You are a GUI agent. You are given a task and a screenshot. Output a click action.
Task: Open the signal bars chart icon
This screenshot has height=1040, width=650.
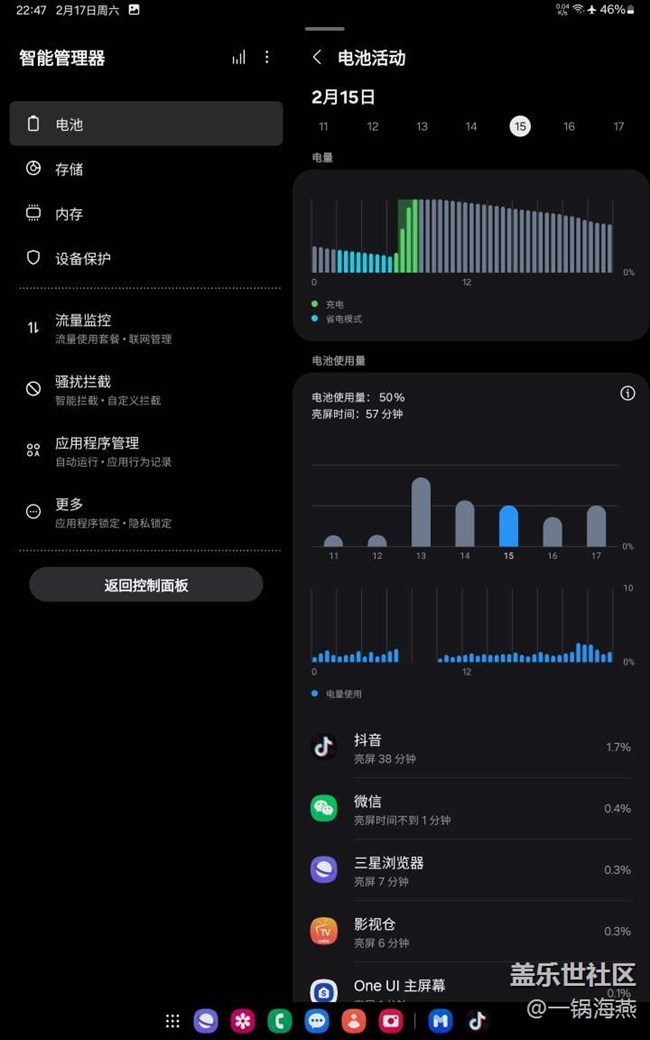(239, 58)
